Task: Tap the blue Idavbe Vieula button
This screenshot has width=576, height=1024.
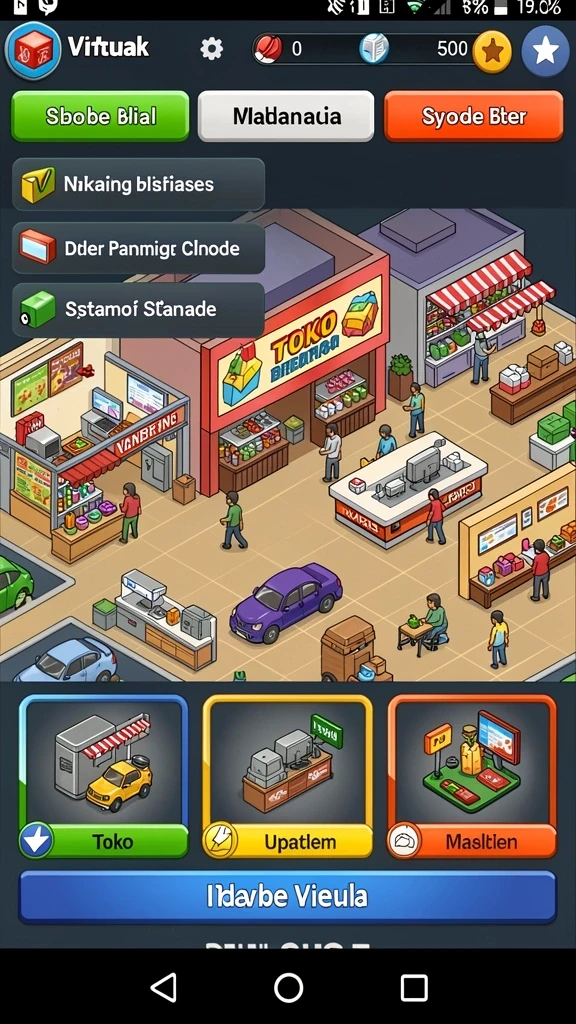Action: point(287,896)
